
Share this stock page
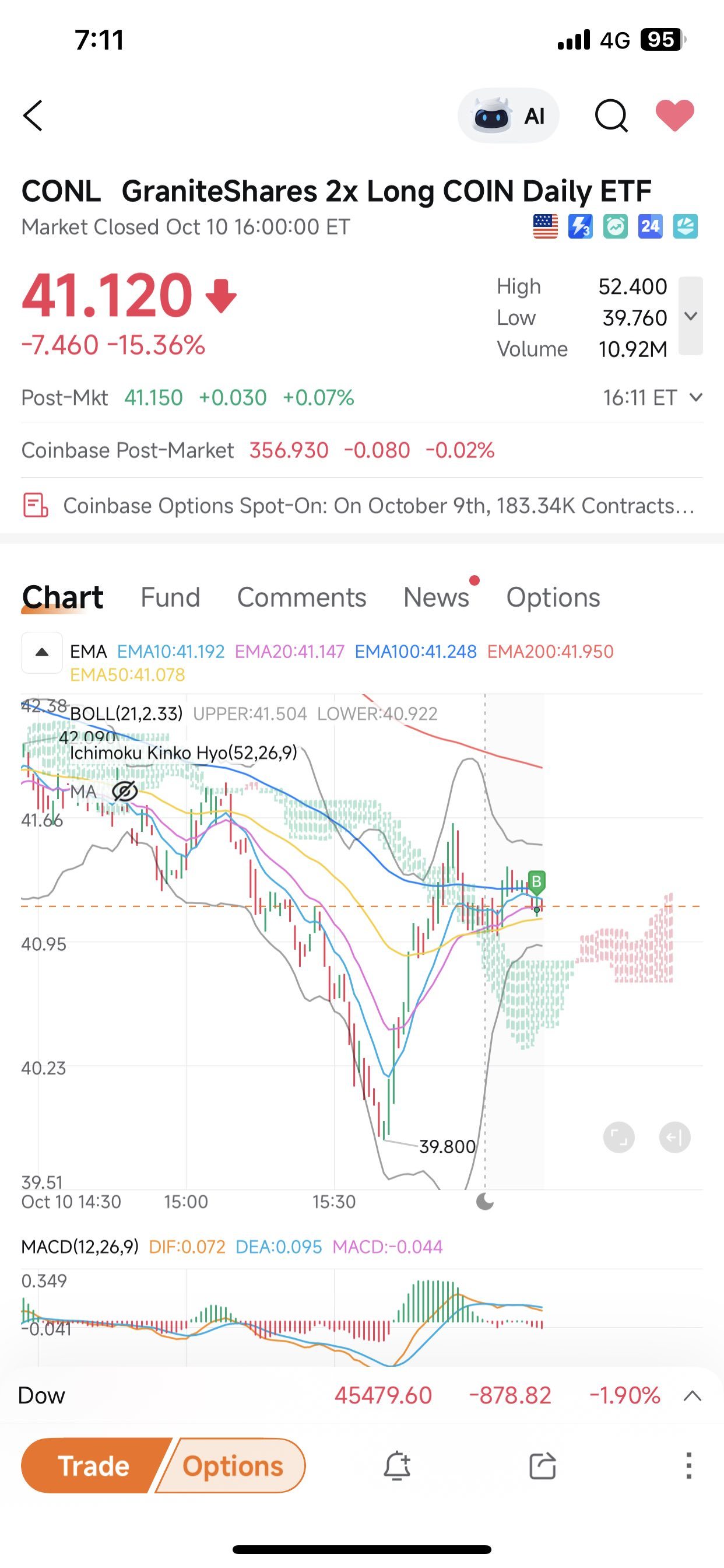543,1466
